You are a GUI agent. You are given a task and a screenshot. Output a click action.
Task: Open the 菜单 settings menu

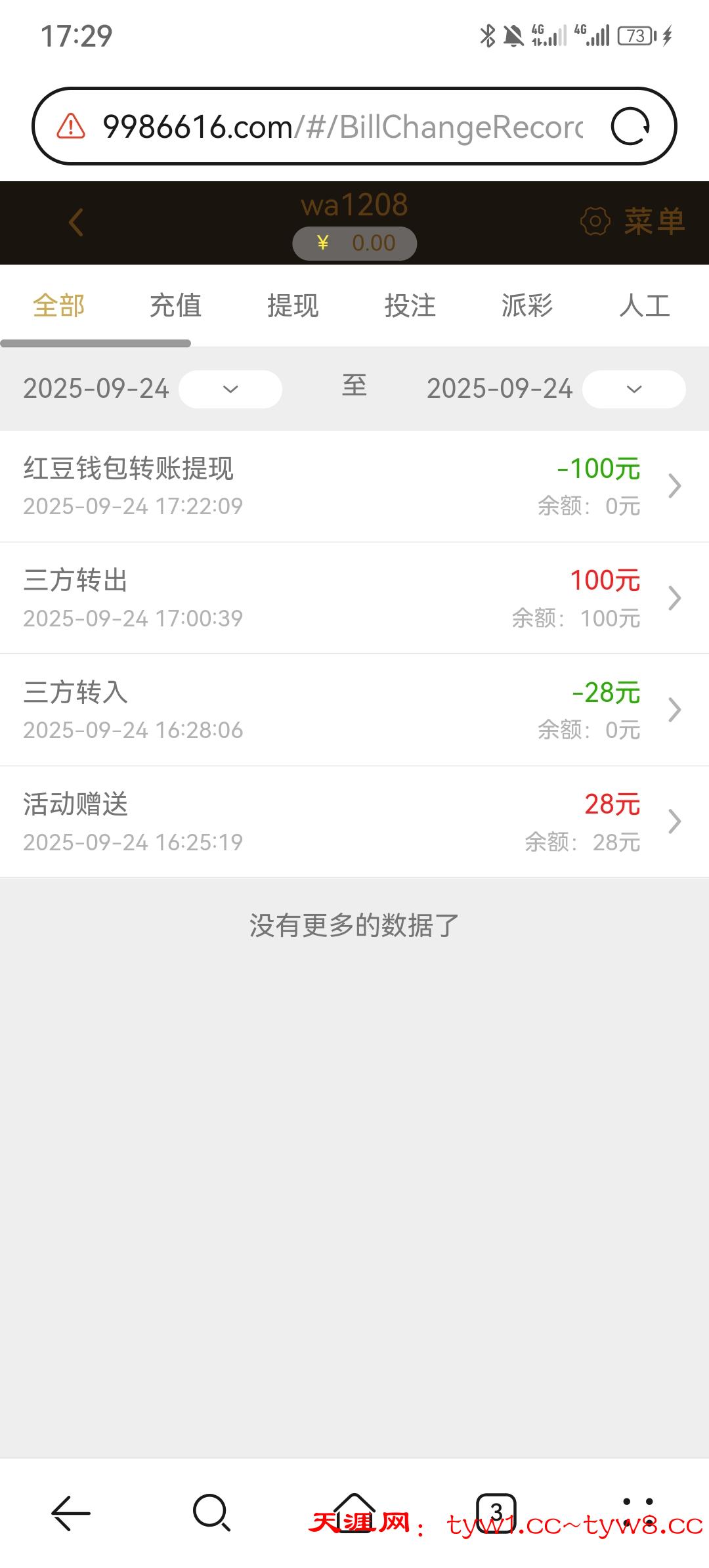coord(633,221)
